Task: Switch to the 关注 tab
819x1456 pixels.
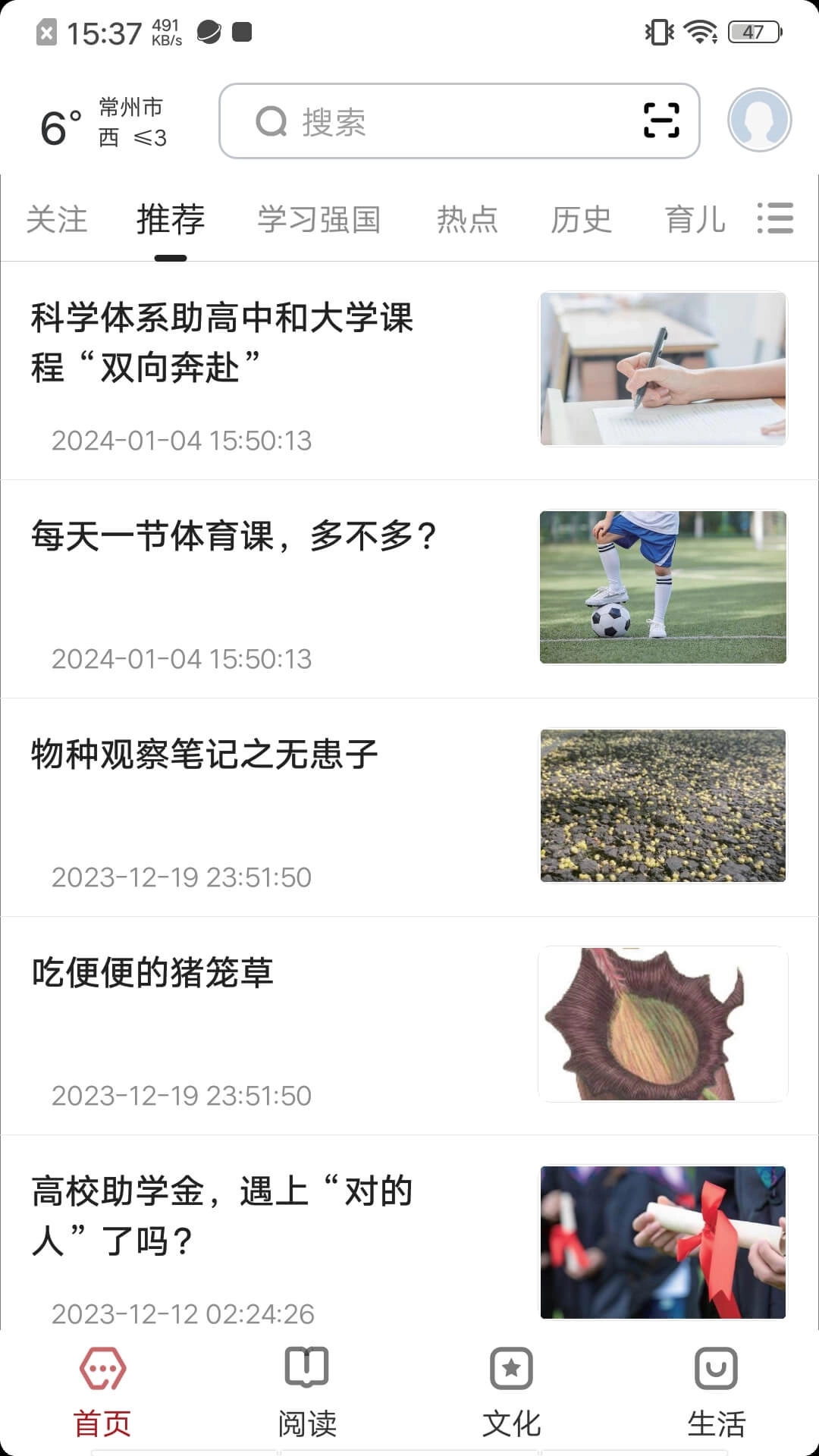Action: [x=57, y=220]
